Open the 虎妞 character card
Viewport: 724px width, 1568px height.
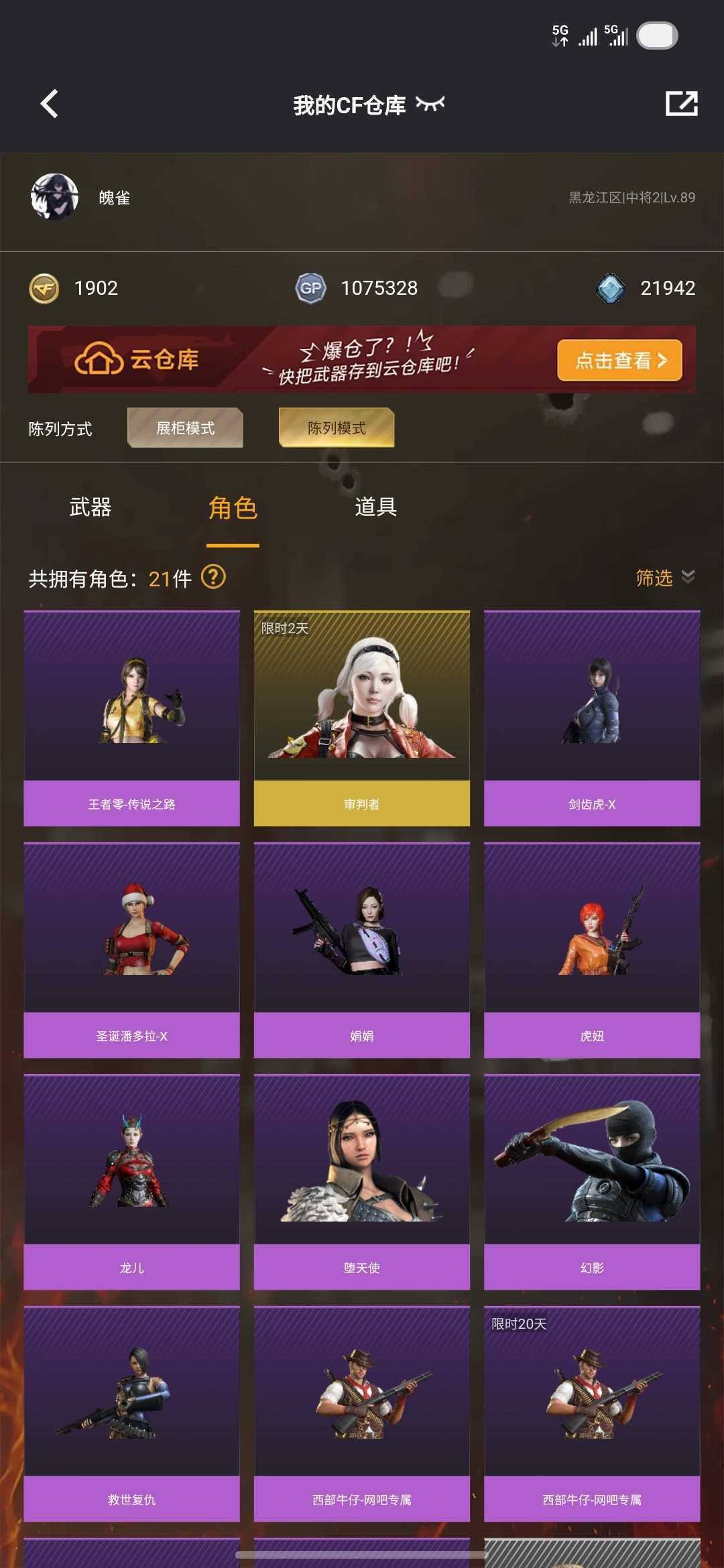pos(592,950)
